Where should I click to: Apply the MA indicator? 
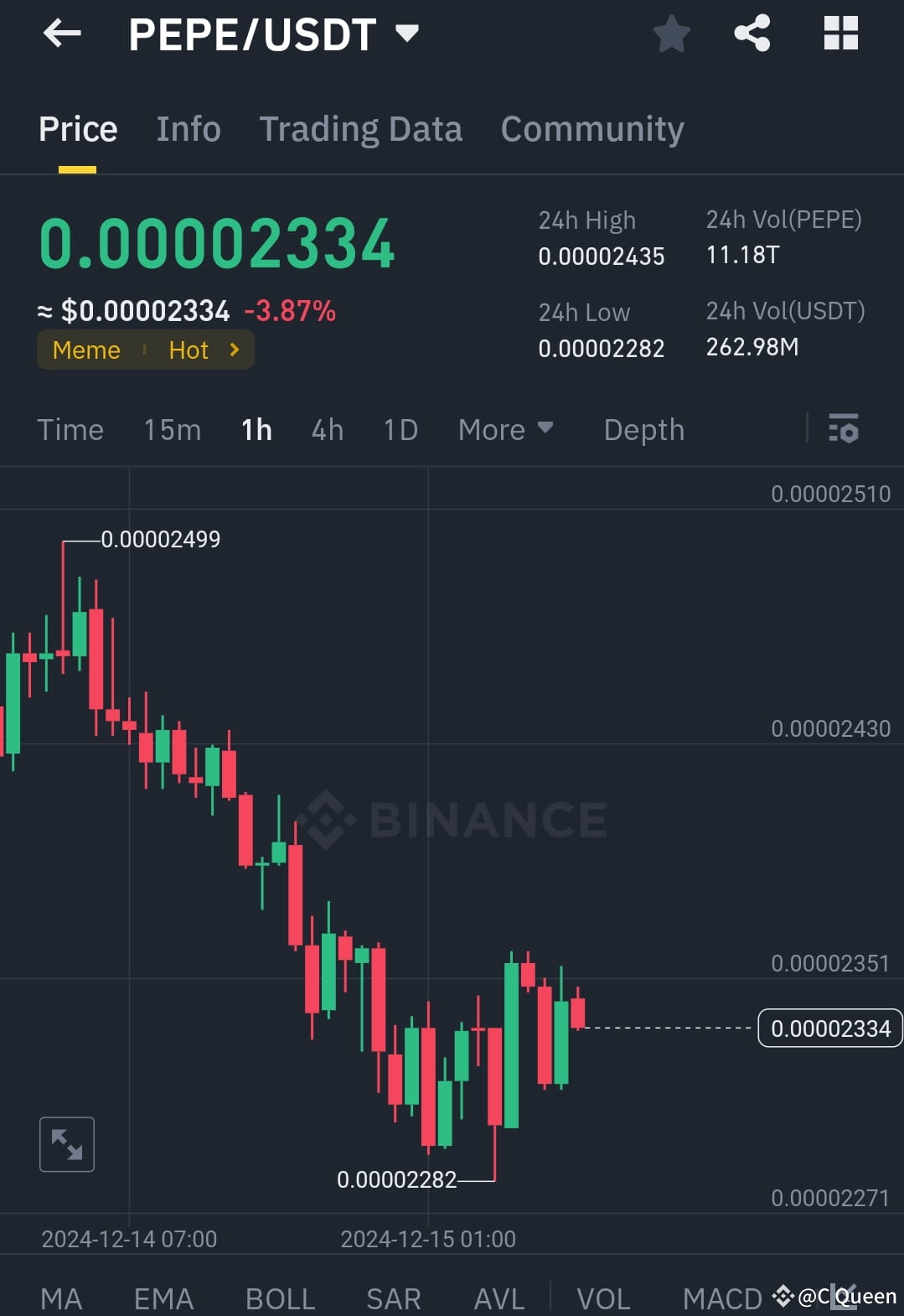(61, 1298)
